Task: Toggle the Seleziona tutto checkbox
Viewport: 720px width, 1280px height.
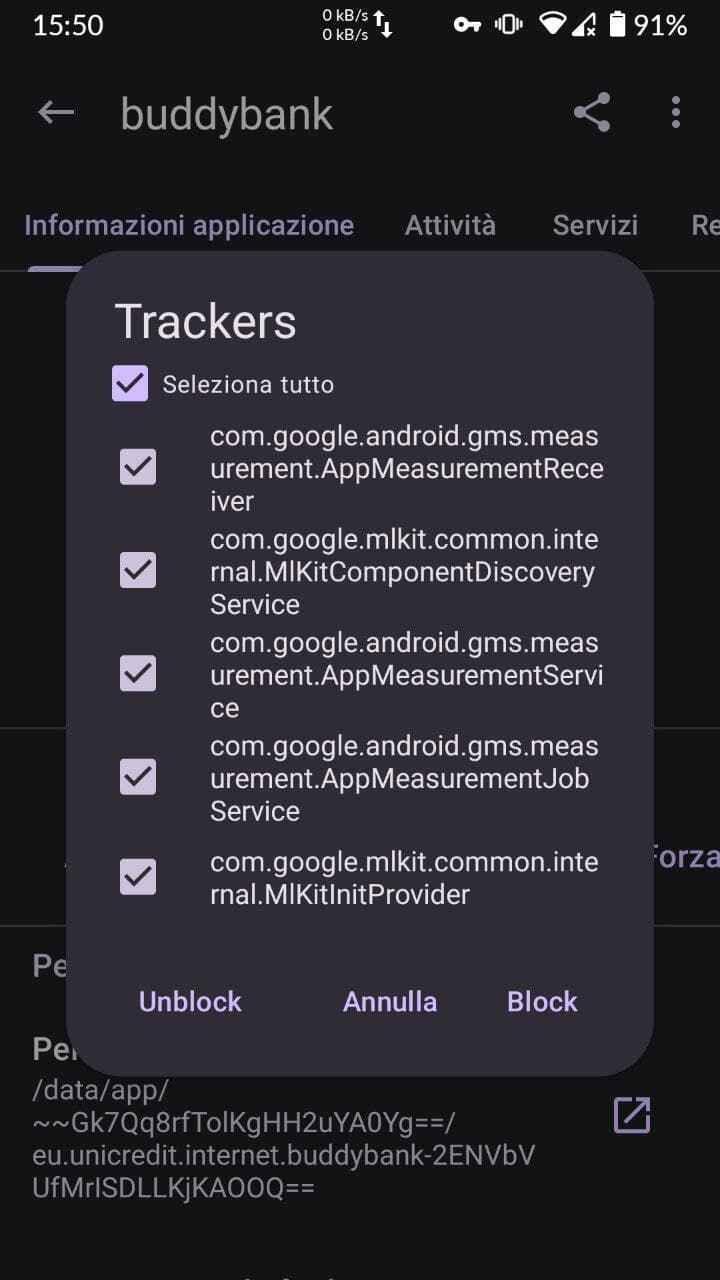Action: tap(130, 384)
